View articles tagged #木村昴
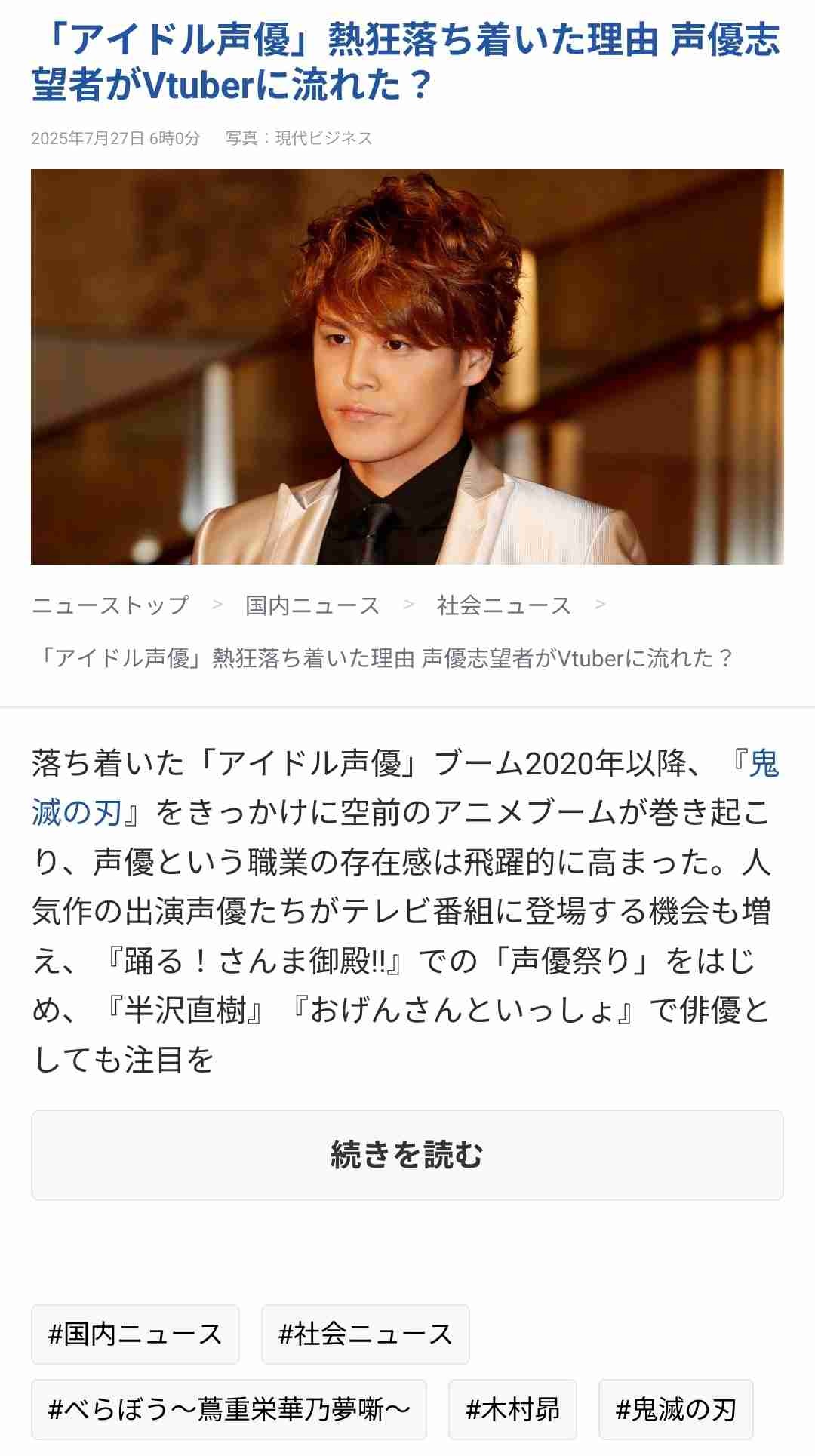 [x=512, y=1409]
